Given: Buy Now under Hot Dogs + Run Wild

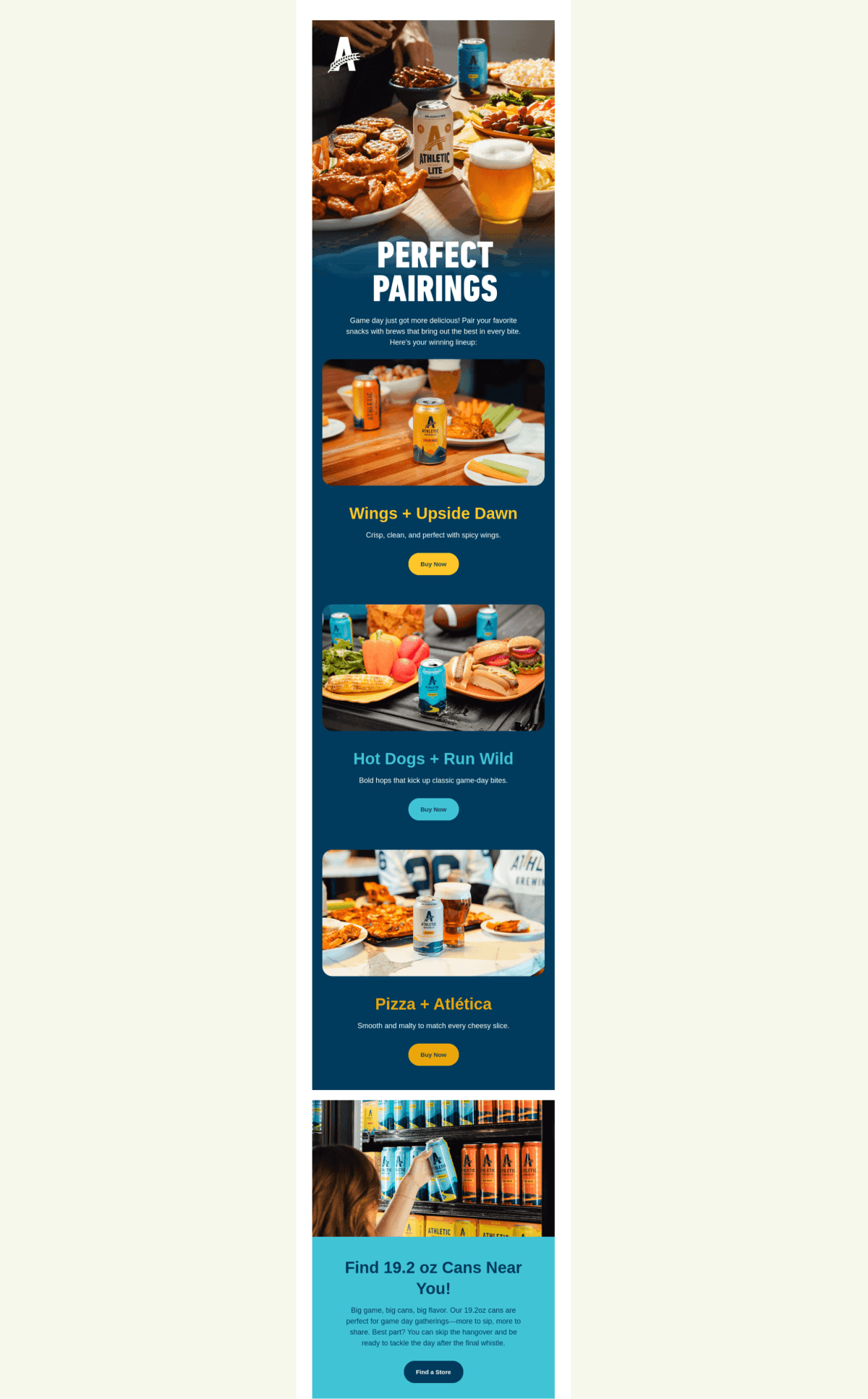Looking at the screenshot, I should pos(433,809).
